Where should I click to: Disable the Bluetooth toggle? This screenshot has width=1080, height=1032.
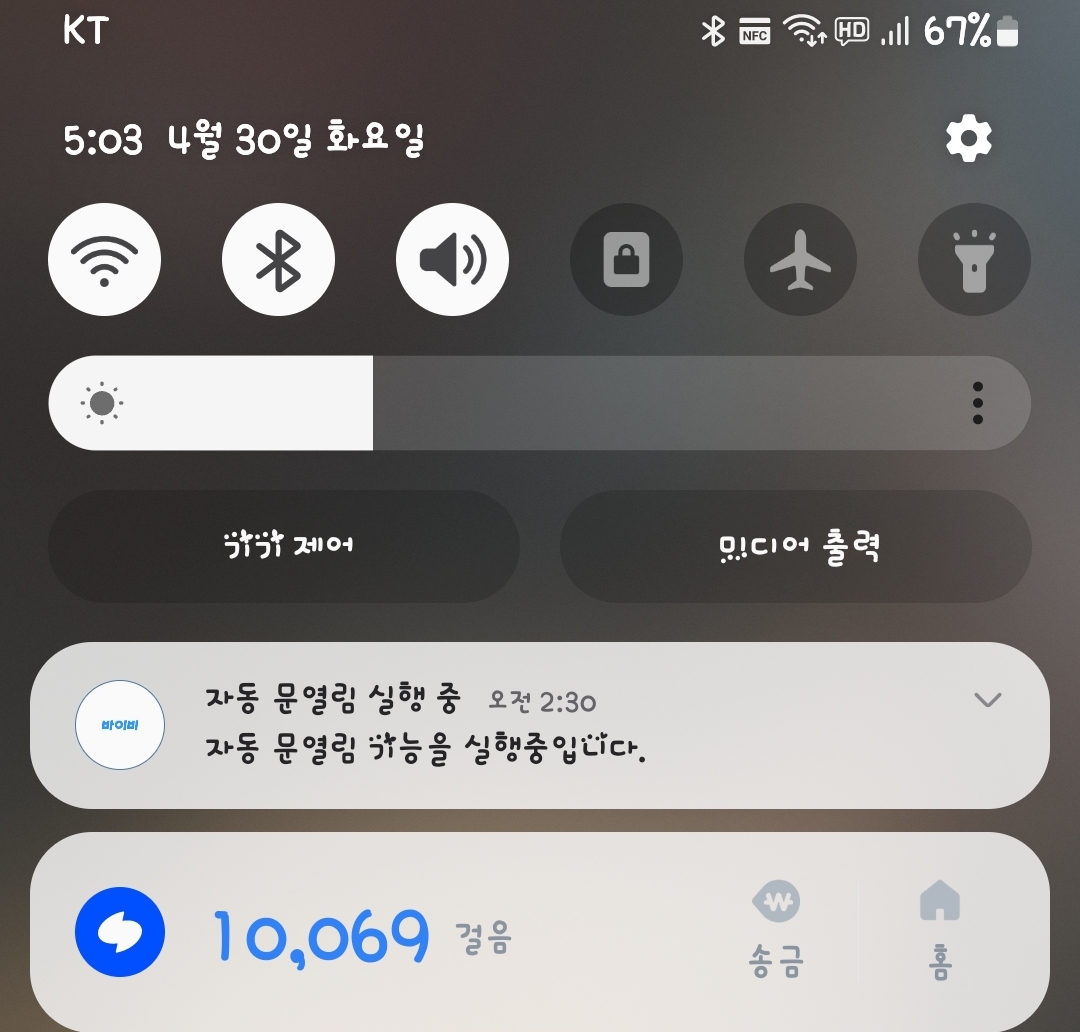pyautogui.click(x=279, y=260)
